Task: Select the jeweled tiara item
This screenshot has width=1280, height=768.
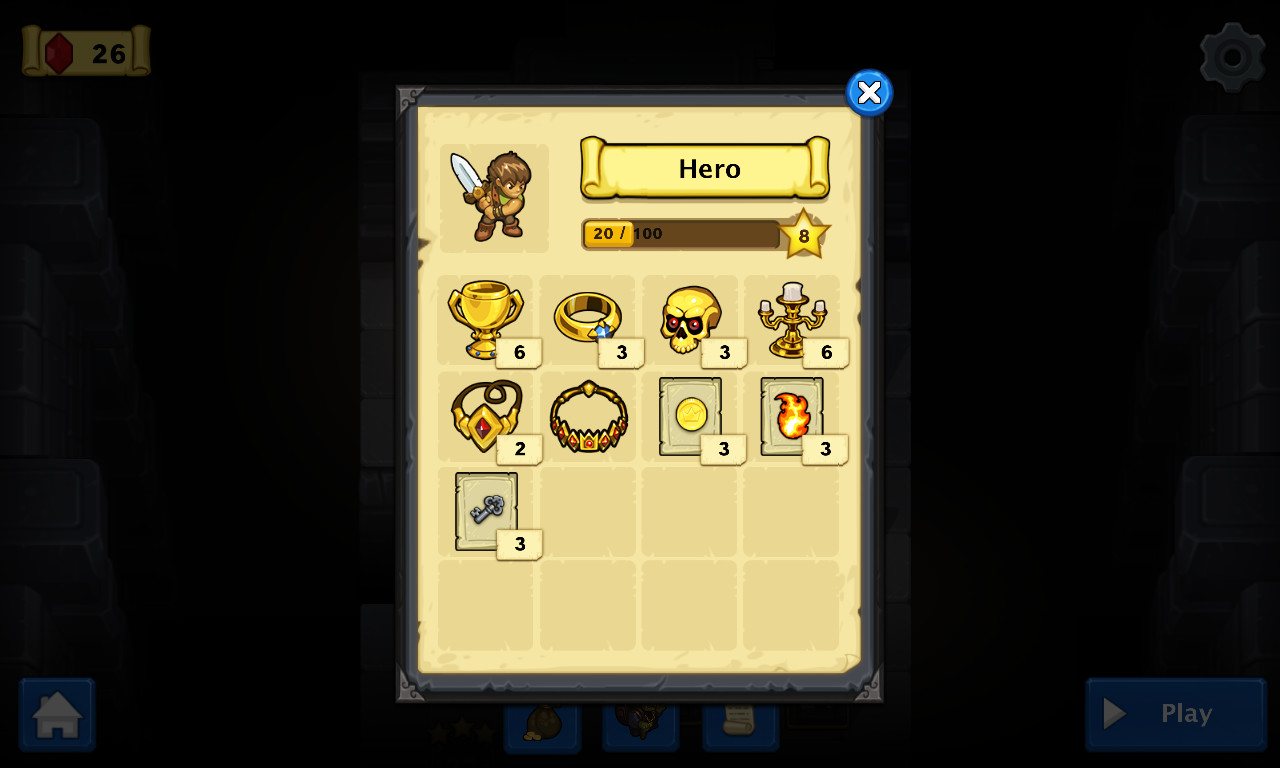Action: 588,416
